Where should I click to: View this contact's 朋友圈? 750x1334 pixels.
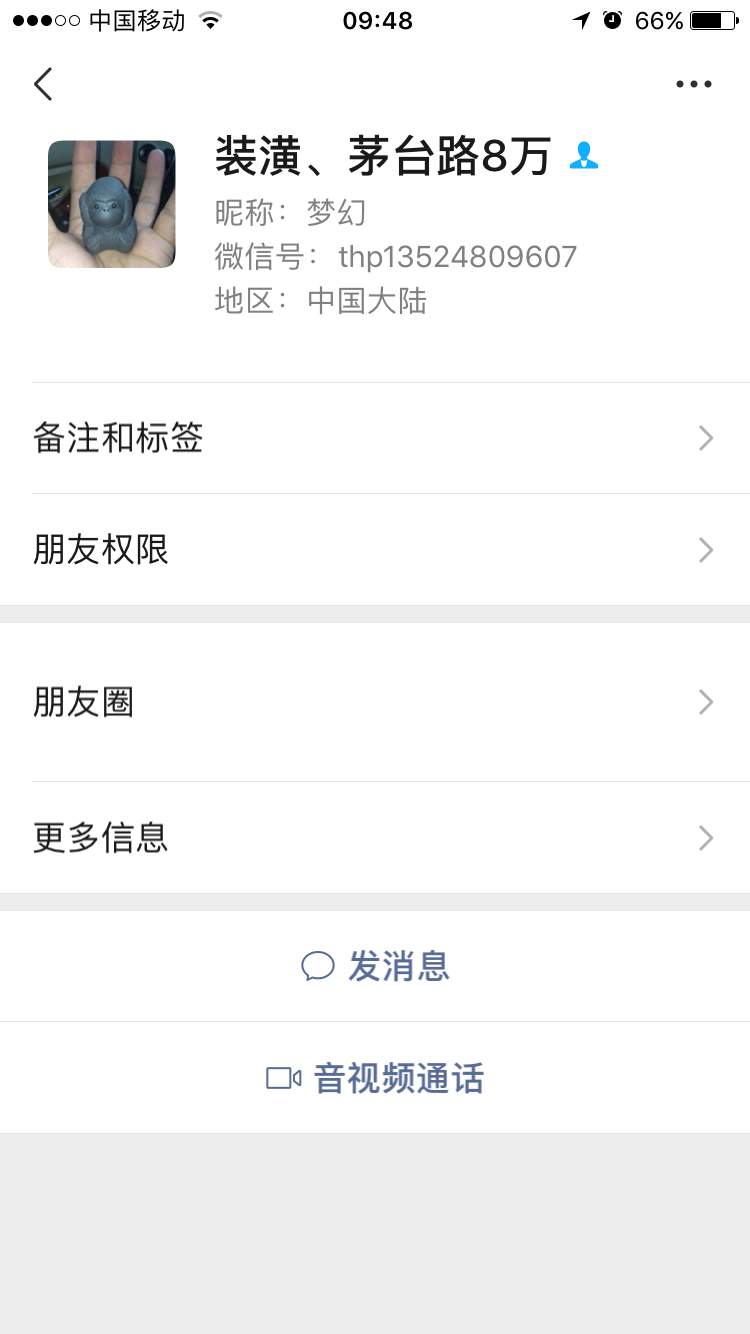coord(375,702)
